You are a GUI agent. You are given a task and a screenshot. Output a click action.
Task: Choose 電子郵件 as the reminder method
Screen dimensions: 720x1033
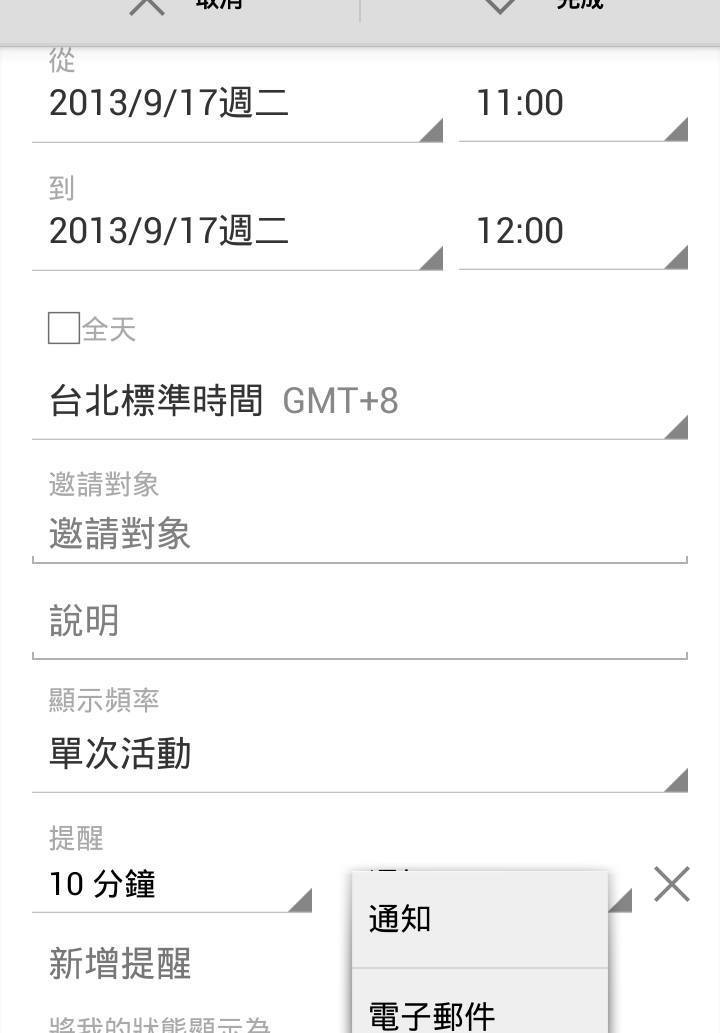point(479,1013)
